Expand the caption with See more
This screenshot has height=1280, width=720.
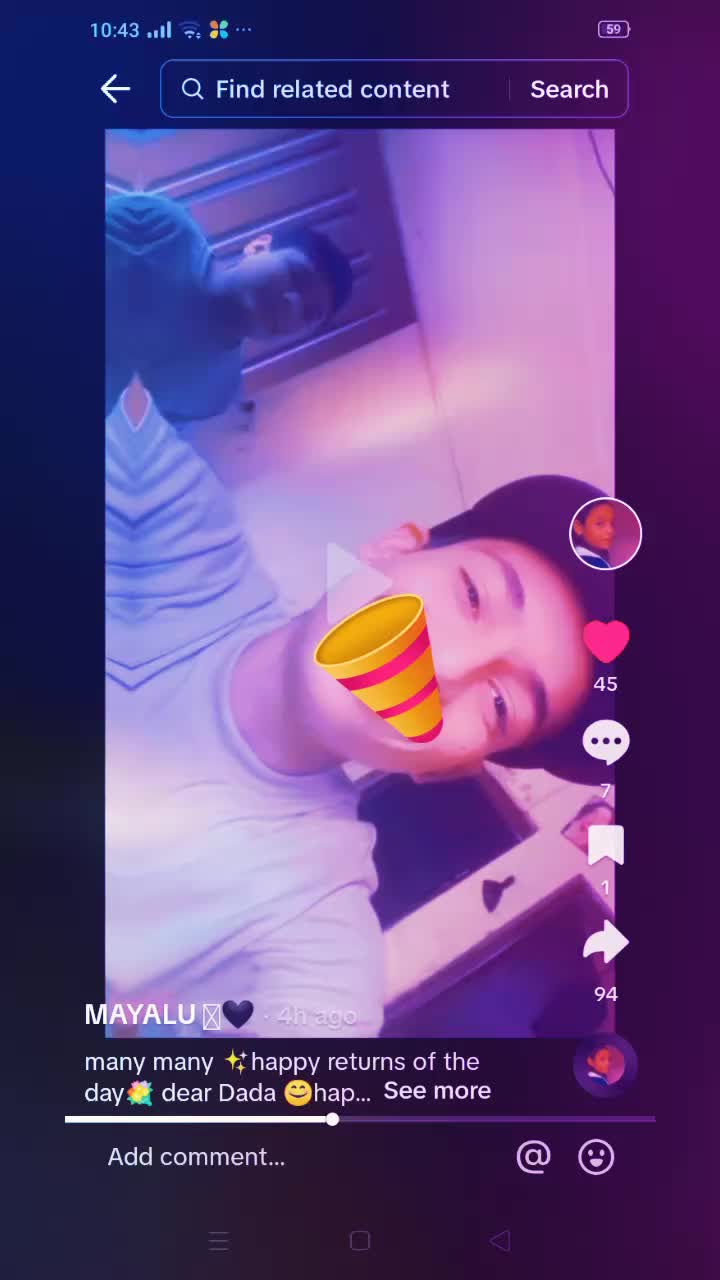click(437, 1090)
